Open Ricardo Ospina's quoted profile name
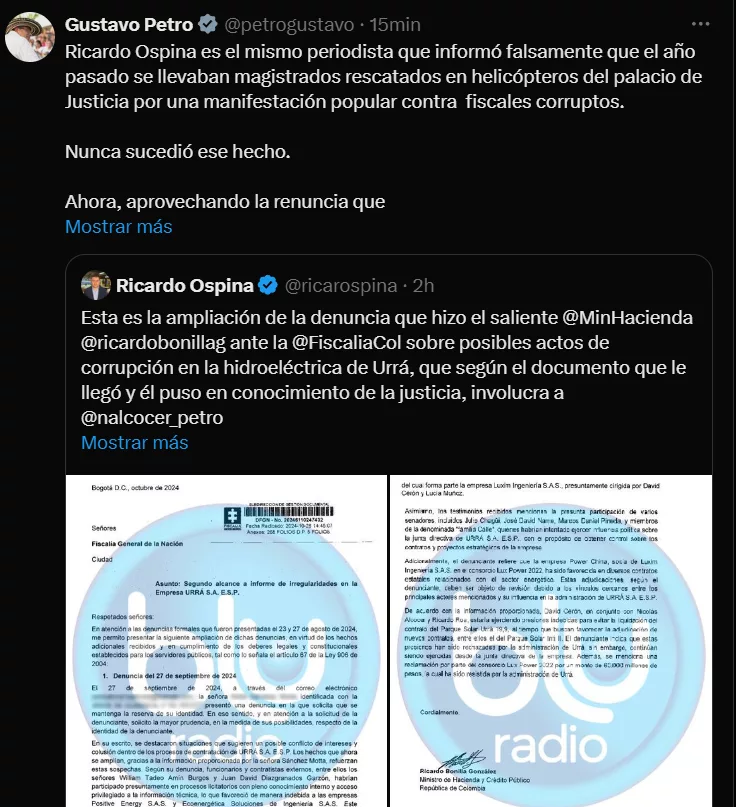Image resolution: width=736 pixels, height=807 pixels. point(184,286)
